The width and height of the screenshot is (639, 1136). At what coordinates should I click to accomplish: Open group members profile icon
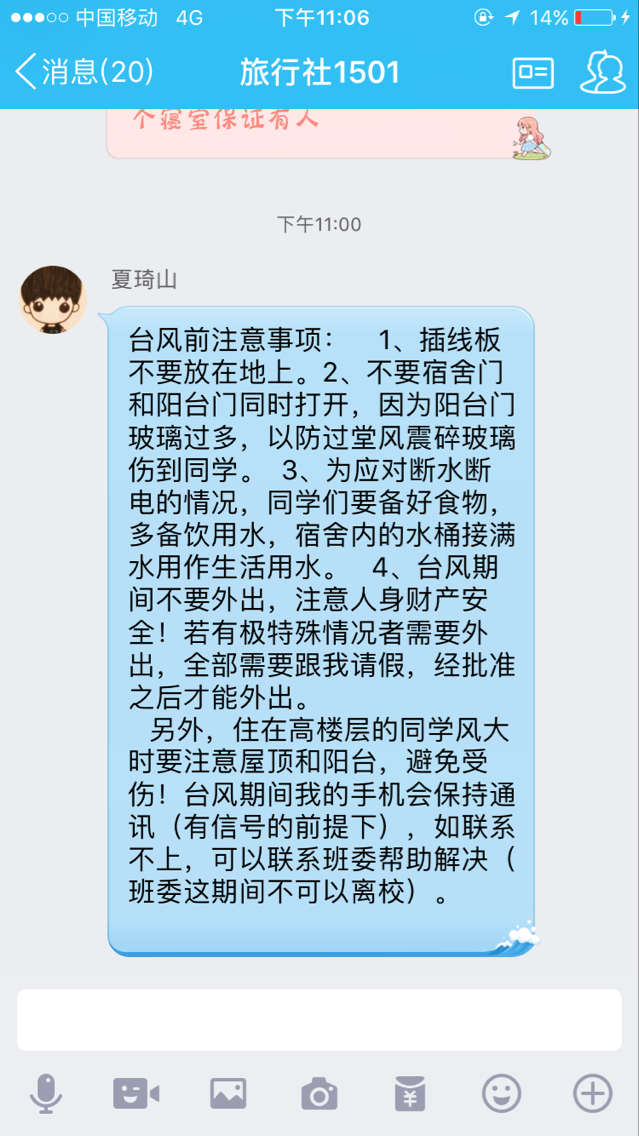[602, 72]
